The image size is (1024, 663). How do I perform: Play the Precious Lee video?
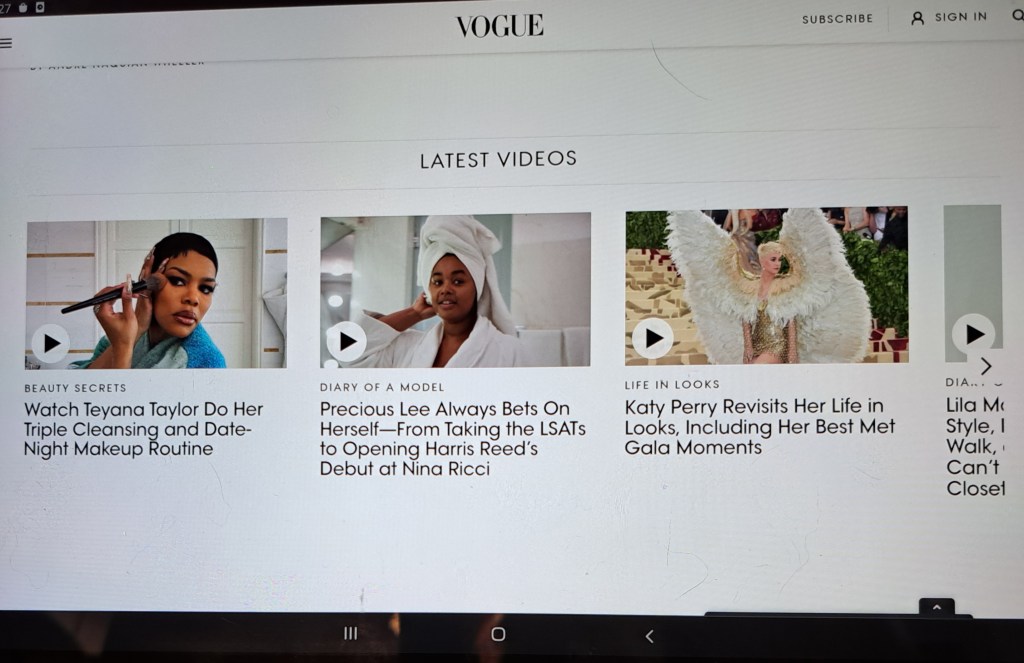pos(346,341)
